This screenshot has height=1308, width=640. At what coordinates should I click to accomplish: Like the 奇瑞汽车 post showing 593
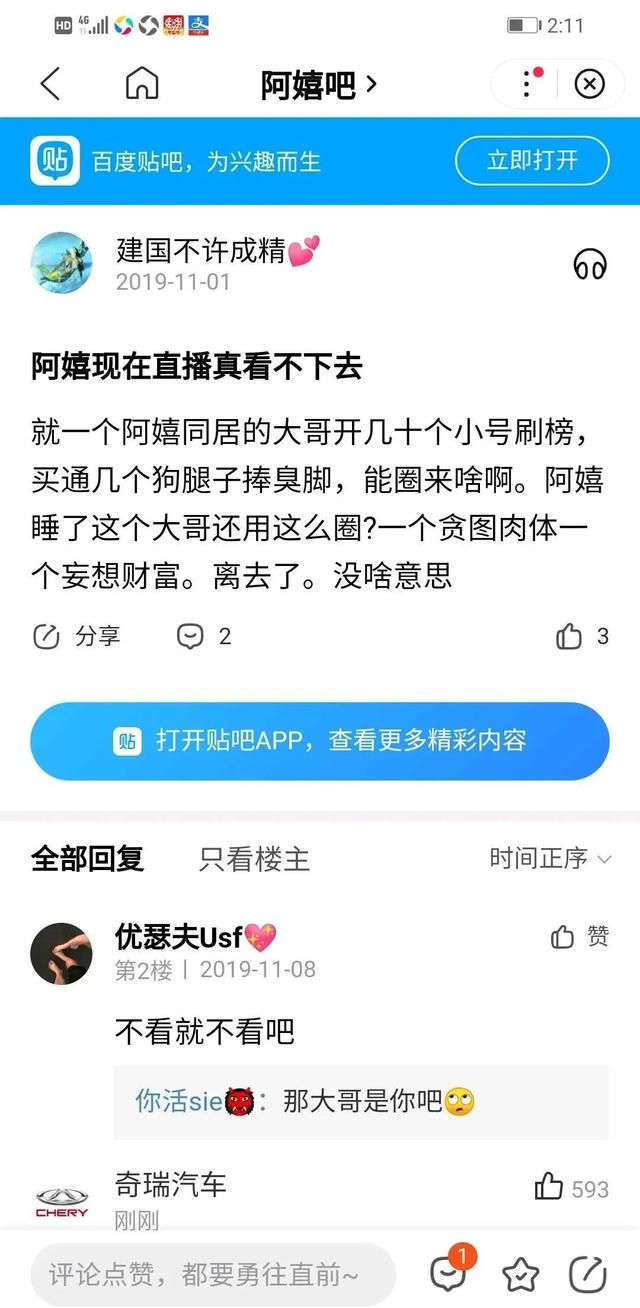(x=571, y=1188)
